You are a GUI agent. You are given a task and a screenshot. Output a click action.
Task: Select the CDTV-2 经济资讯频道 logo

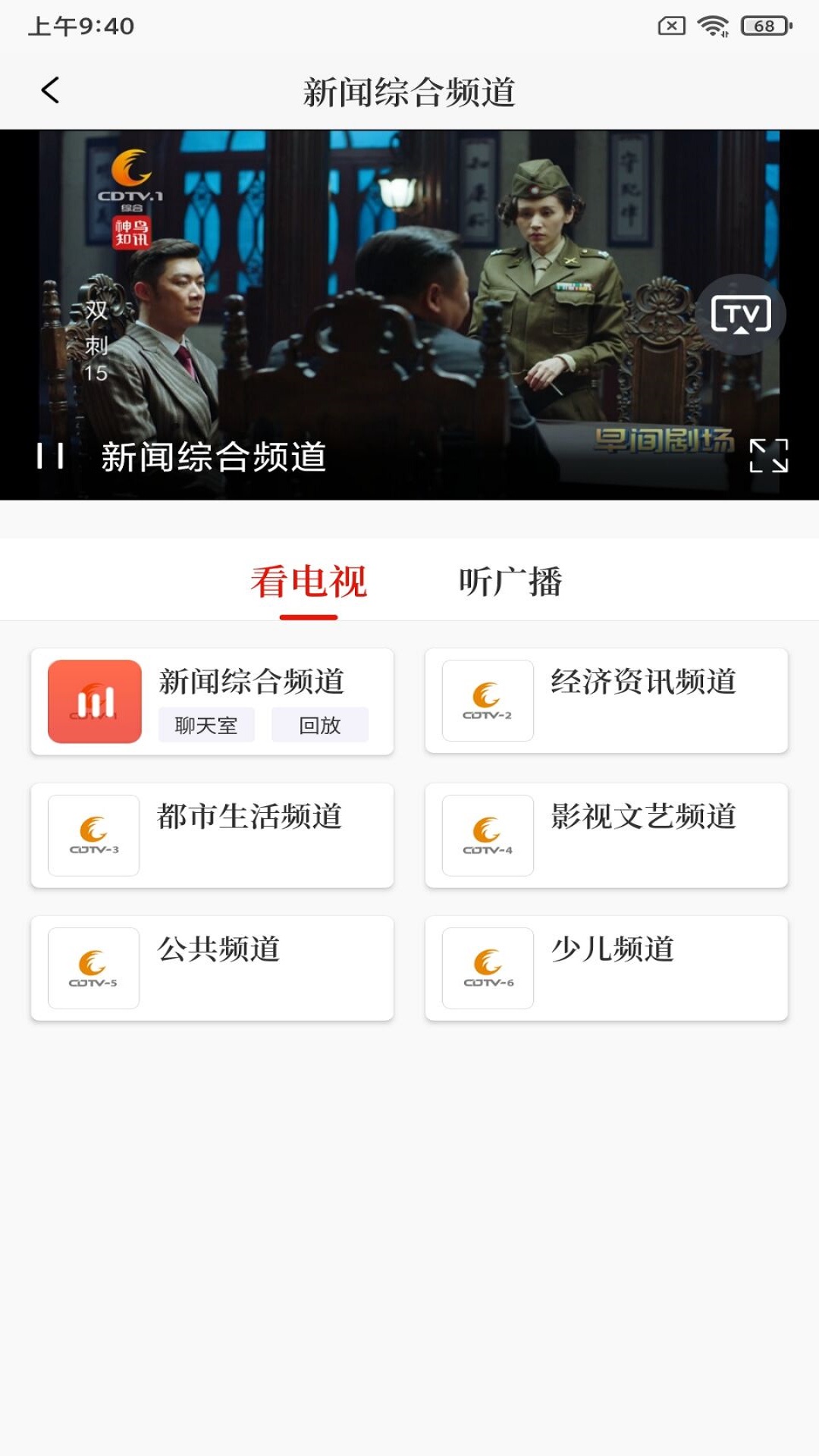(487, 701)
